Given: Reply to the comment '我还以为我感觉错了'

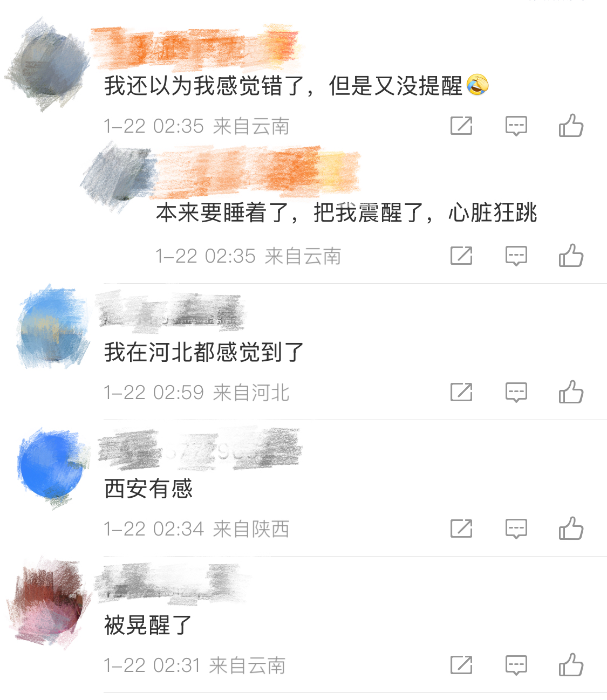Looking at the screenshot, I should pyautogui.click(x=516, y=126).
